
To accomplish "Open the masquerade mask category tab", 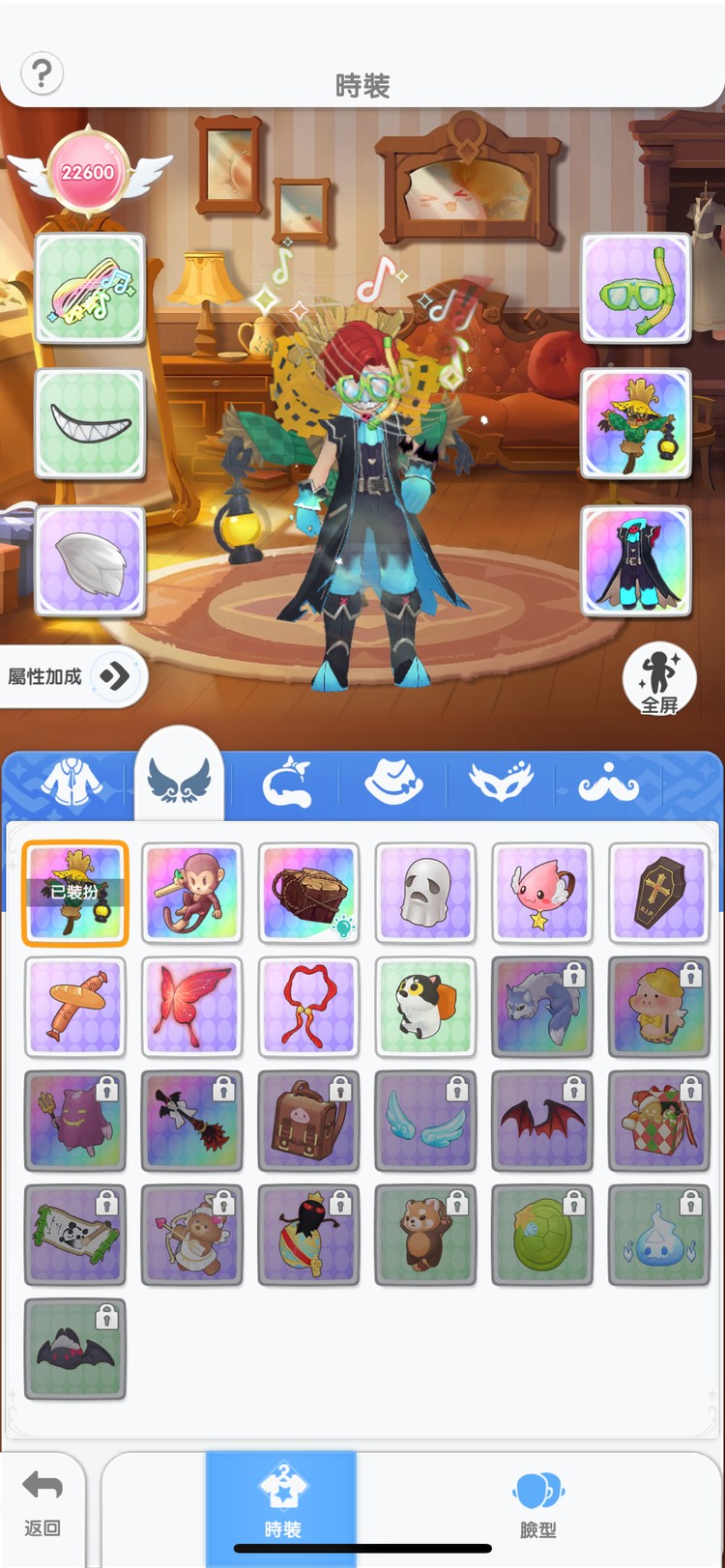I will (x=501, y=782).
